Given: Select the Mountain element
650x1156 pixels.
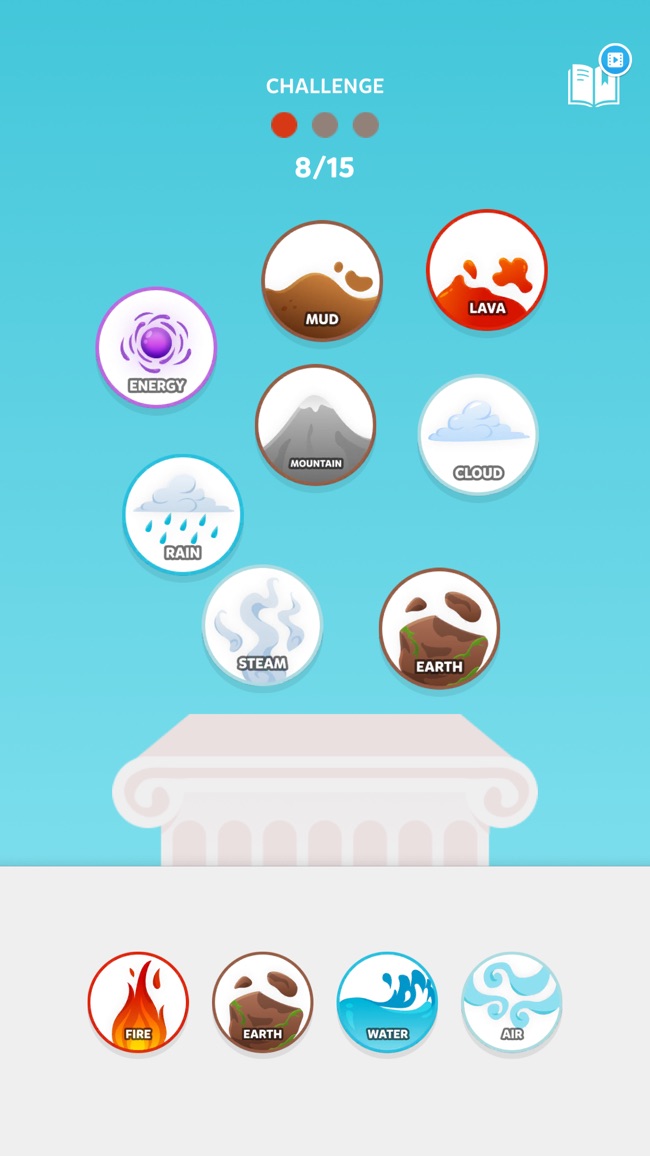Looking at the screenshot, I should 316,425.
